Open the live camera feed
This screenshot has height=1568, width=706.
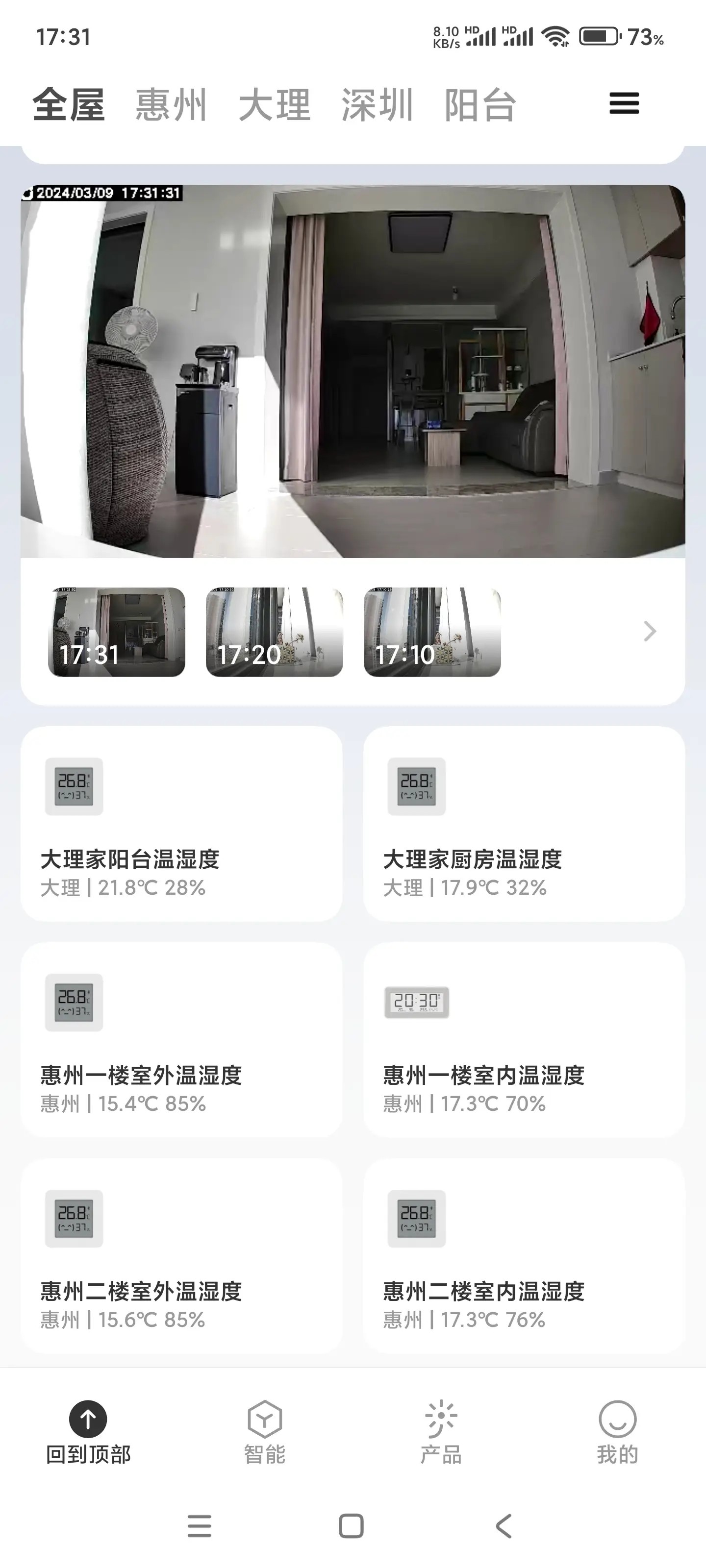[x=353, y=371]
